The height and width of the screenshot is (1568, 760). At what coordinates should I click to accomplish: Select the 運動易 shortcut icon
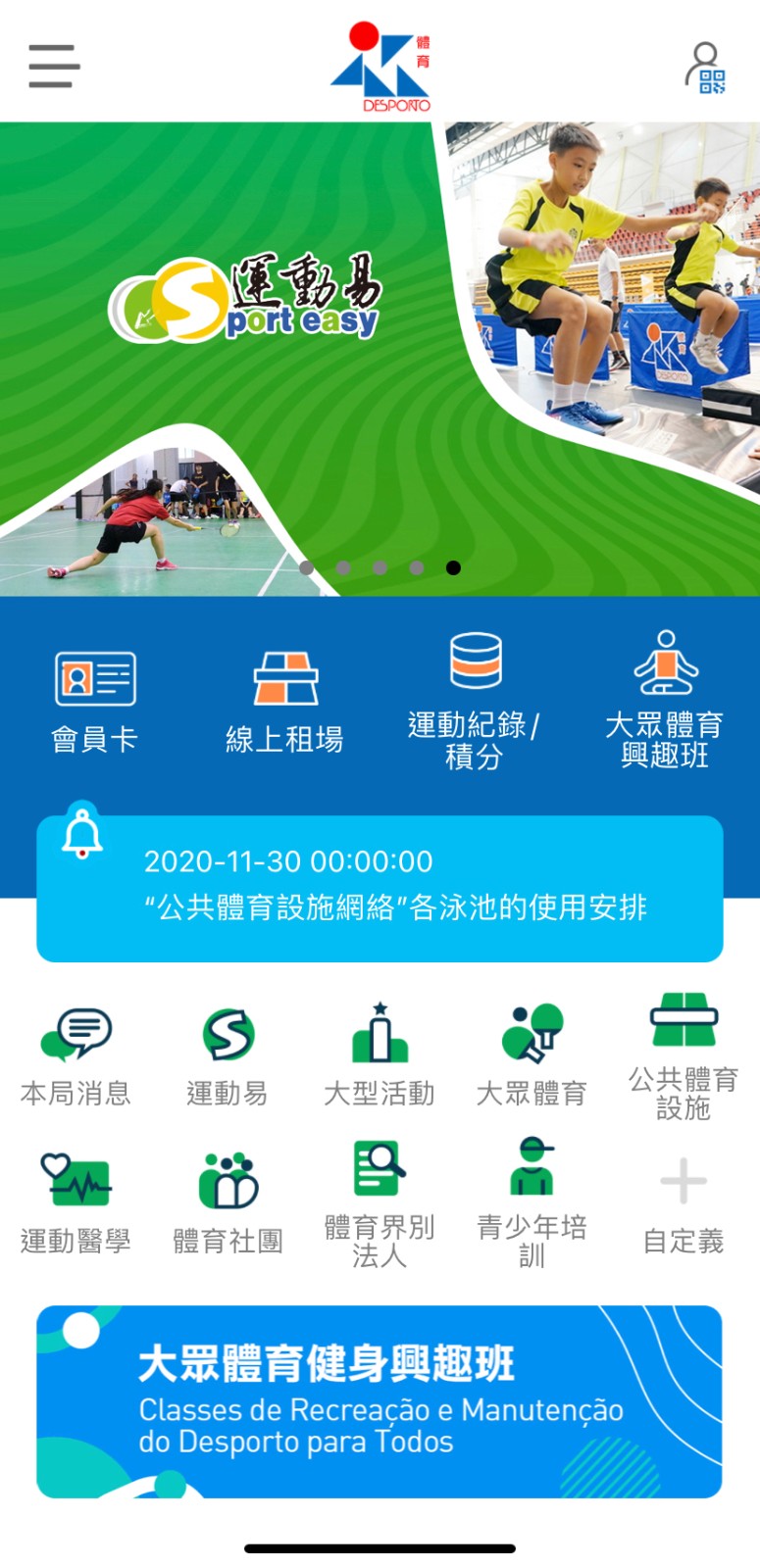[228, 1057]
